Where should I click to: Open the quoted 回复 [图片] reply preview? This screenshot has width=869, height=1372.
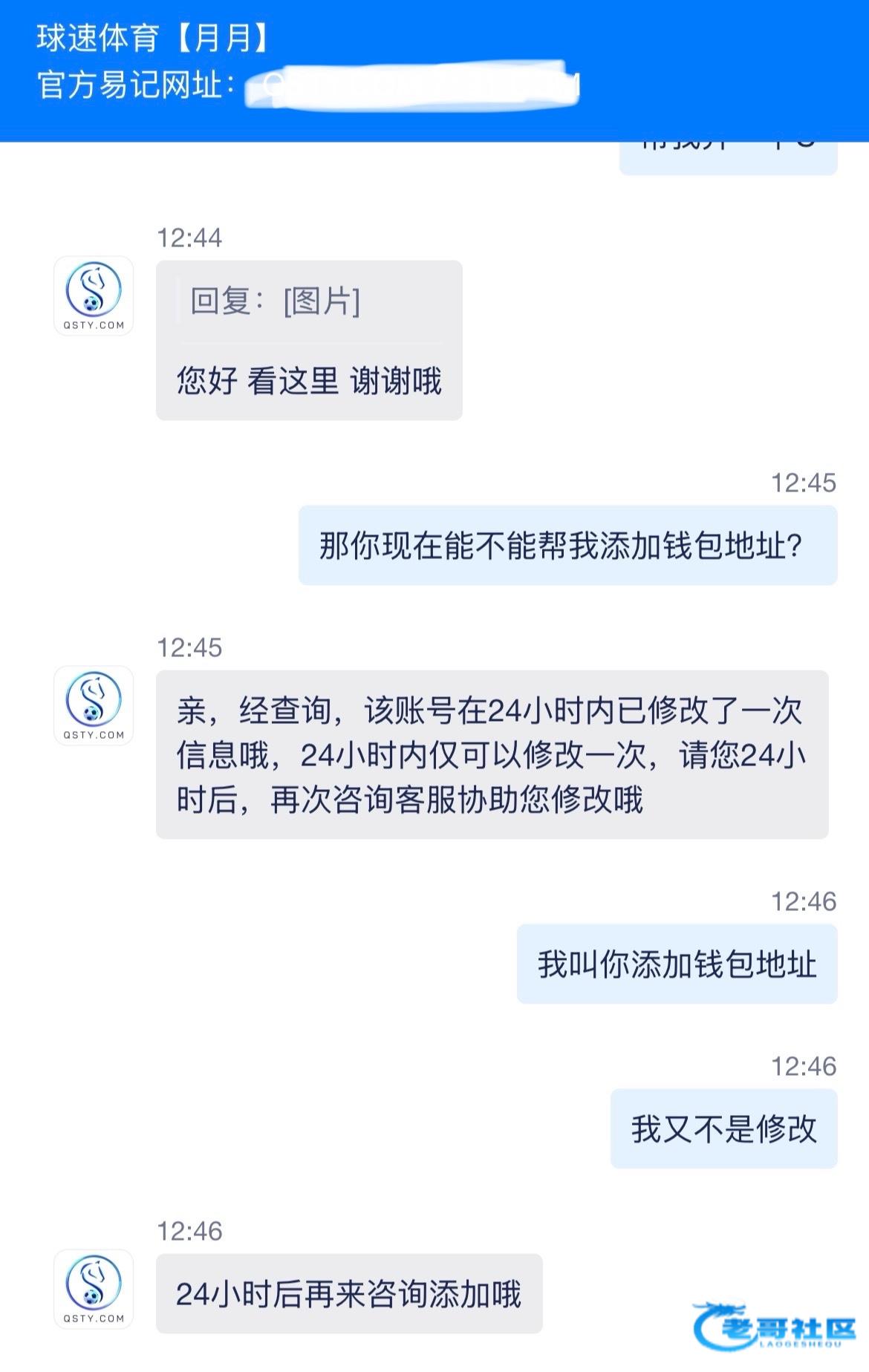click(276, 301)
